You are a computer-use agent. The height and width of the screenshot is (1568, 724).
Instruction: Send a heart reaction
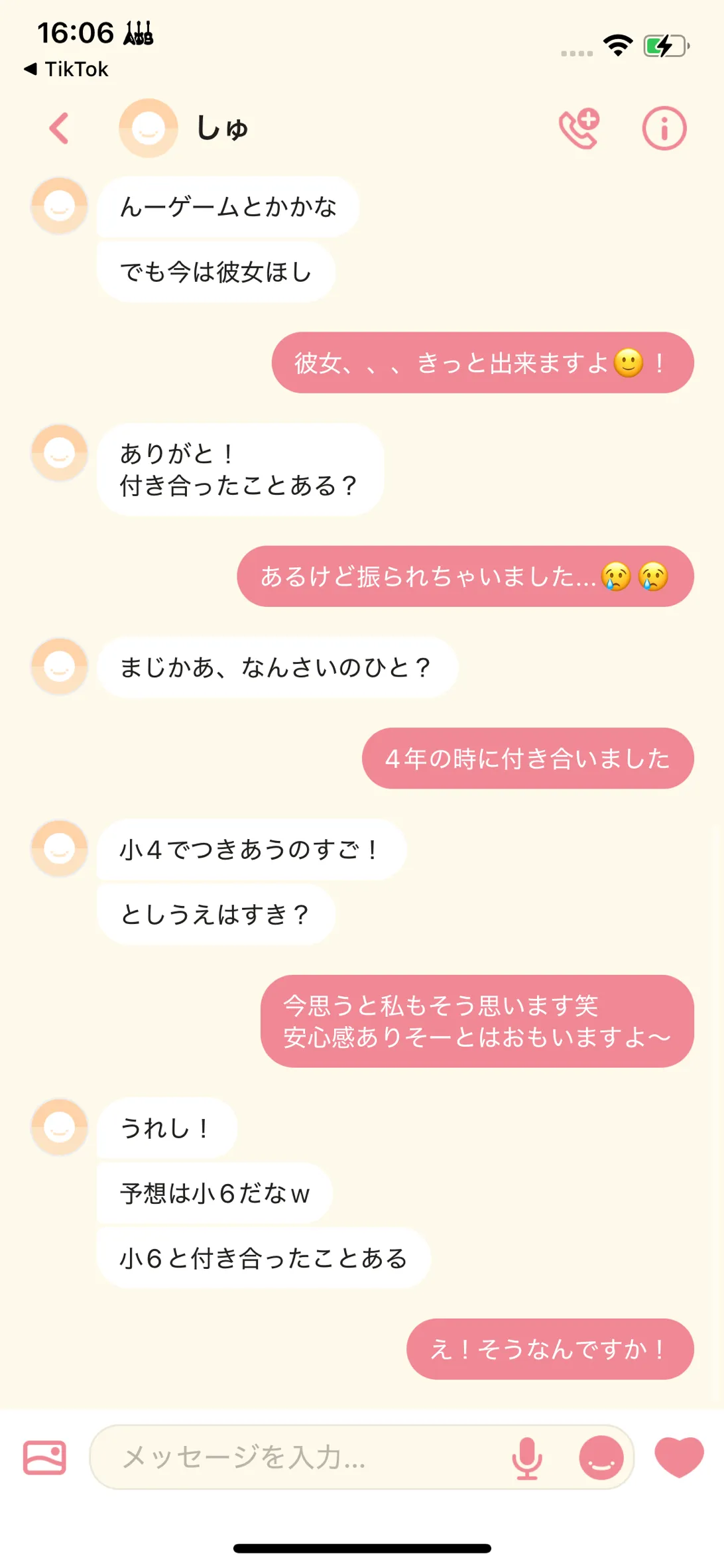coord(679,1456)
